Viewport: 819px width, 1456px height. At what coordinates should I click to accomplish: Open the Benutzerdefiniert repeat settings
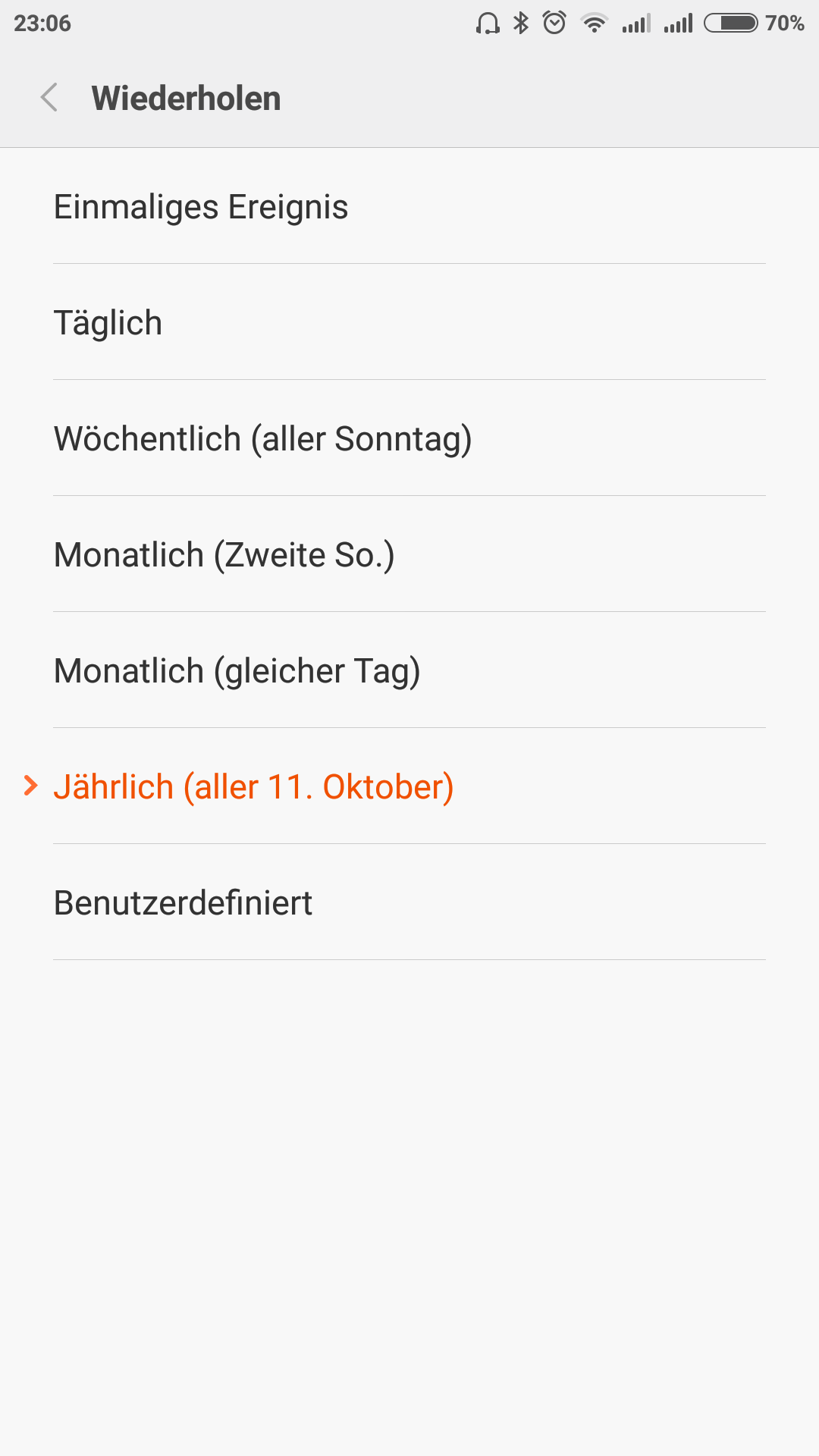pos(409,902)
